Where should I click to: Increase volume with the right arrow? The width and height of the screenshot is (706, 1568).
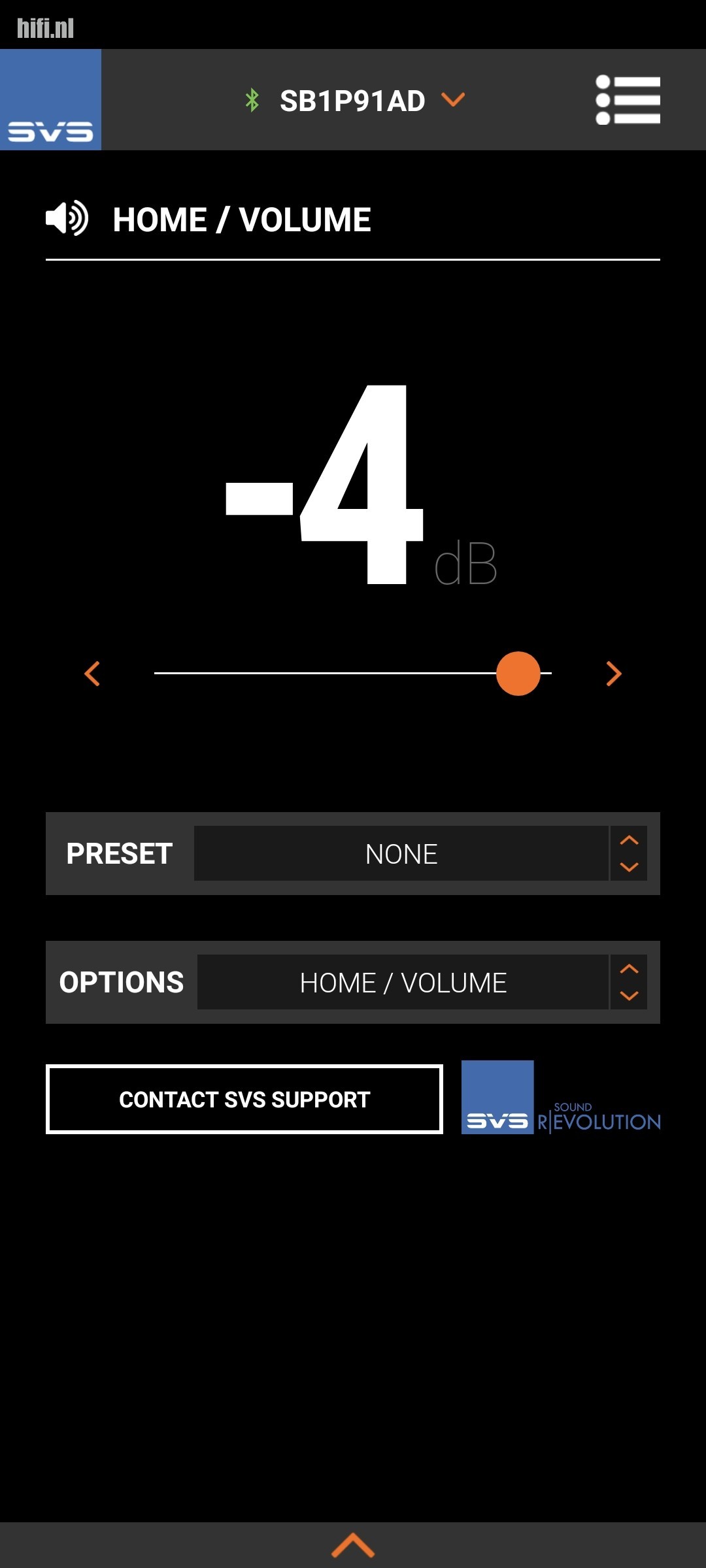[x=613, y=674]
